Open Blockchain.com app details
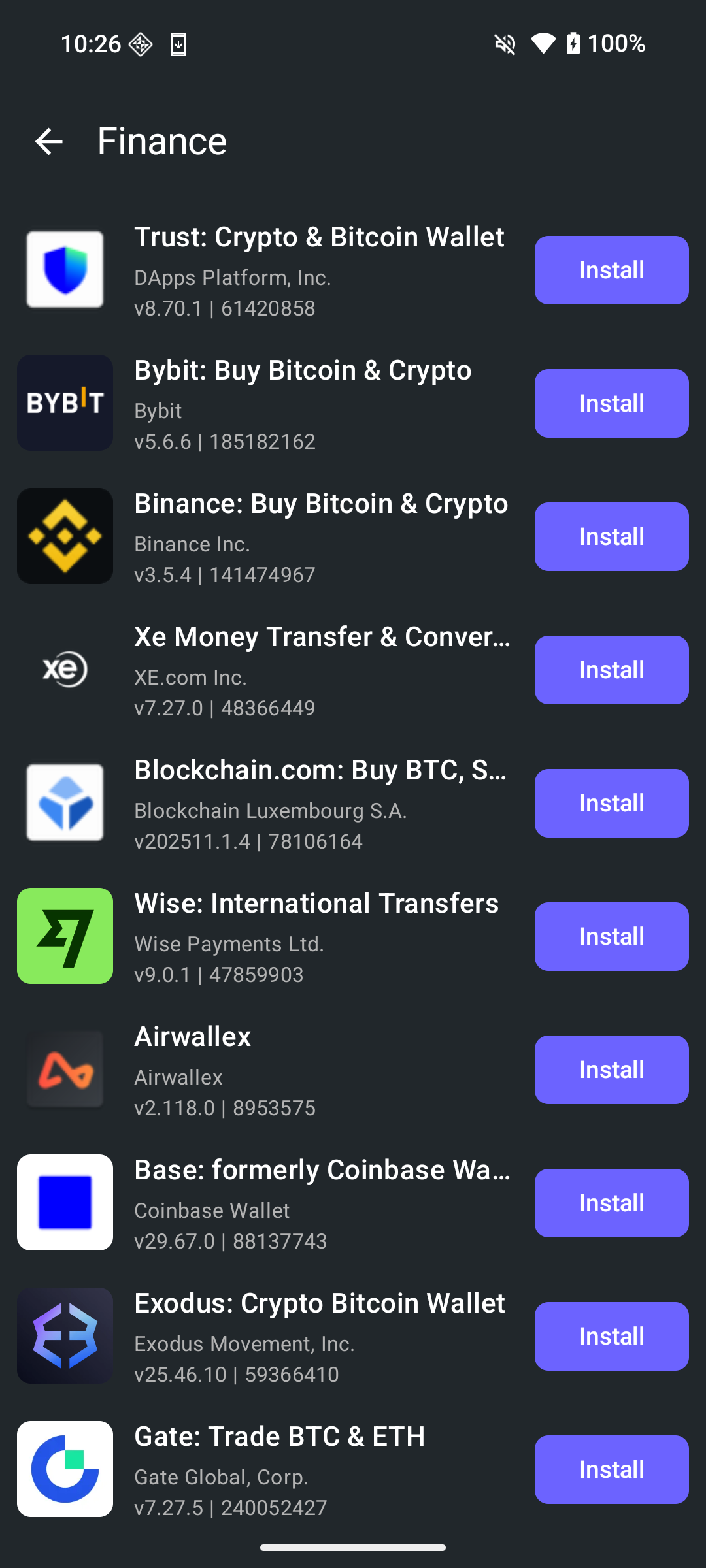Image resolution: width=706 pixels, height=1568 pixels. point(322,770)
